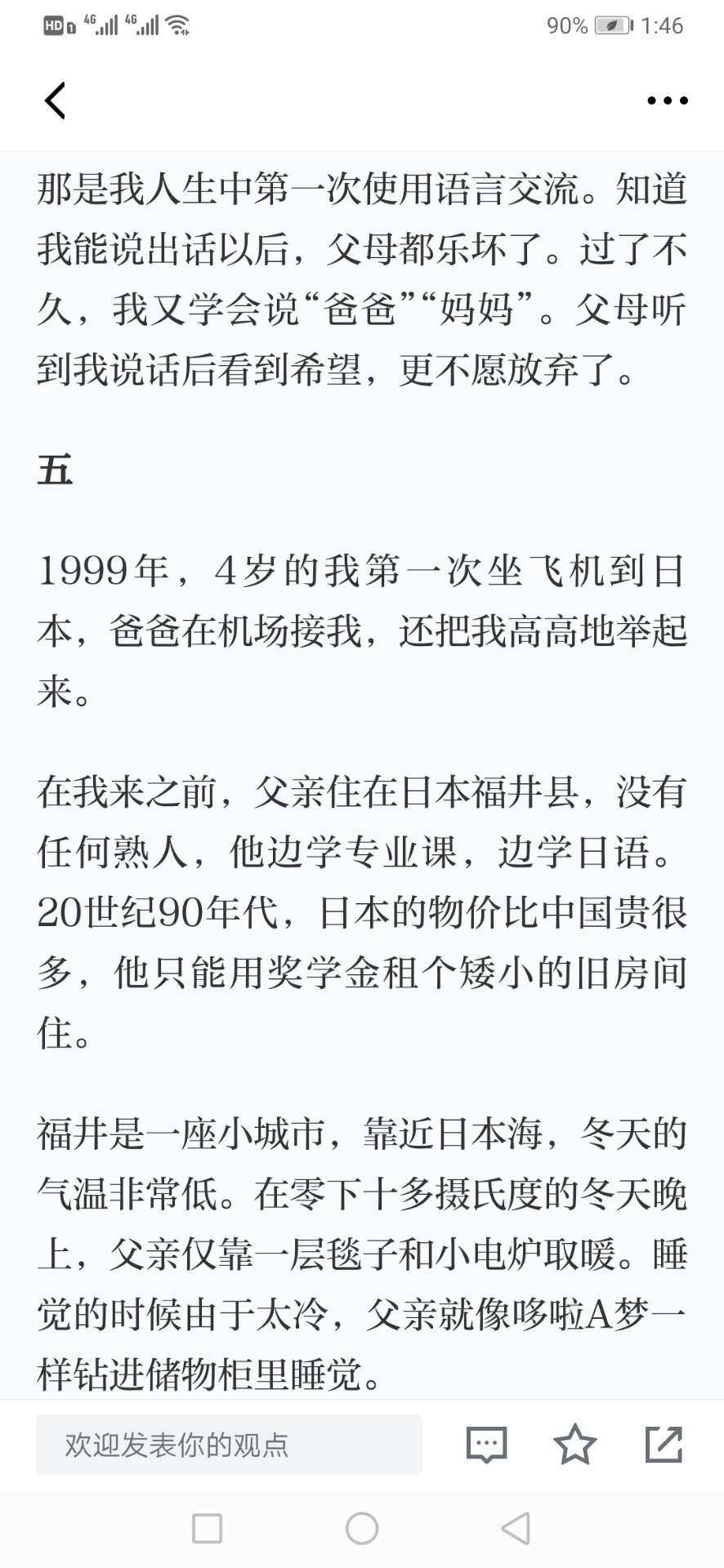Tap the 欢迎发表你的观点 comment field
This screenshot has height=1568, width=724.
pos(229,1445)
